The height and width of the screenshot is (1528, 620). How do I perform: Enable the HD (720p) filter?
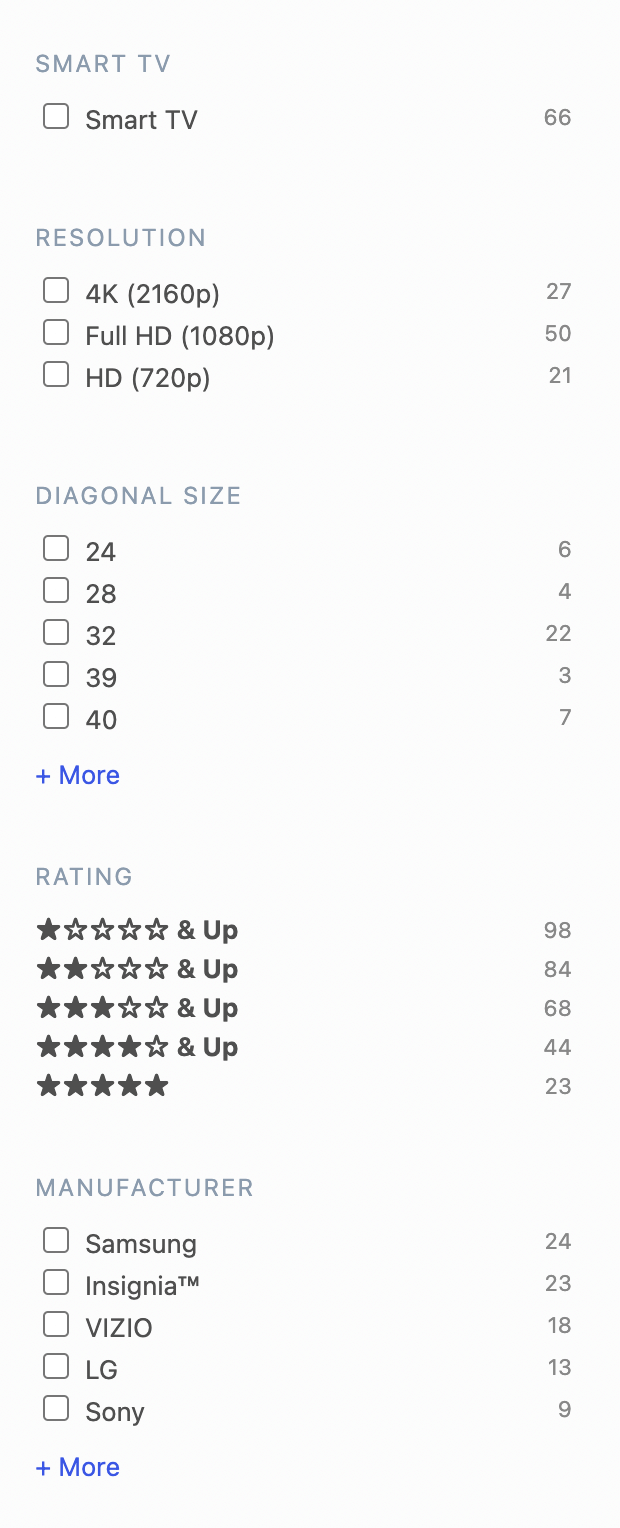(x=56, y=375)
